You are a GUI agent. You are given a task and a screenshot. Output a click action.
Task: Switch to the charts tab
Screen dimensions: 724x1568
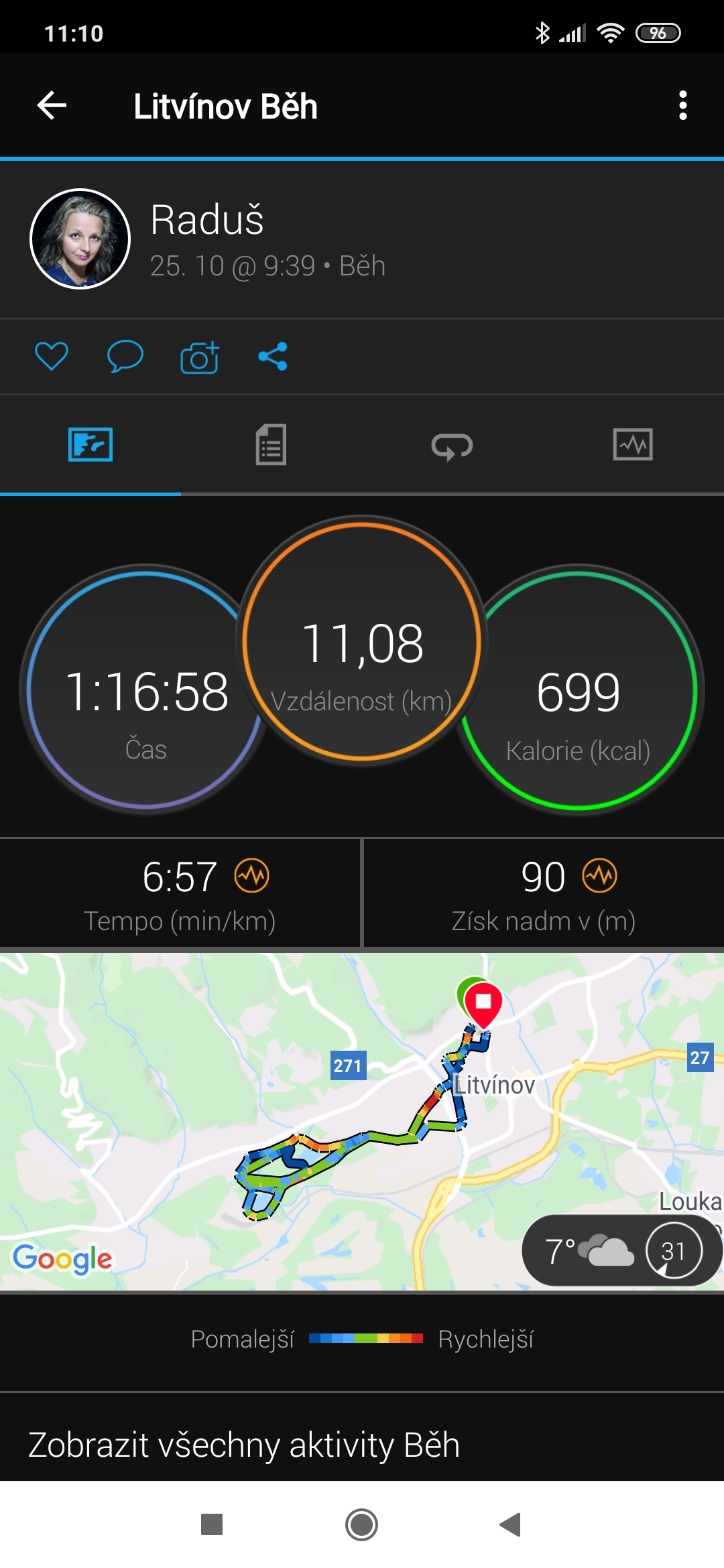633,445
